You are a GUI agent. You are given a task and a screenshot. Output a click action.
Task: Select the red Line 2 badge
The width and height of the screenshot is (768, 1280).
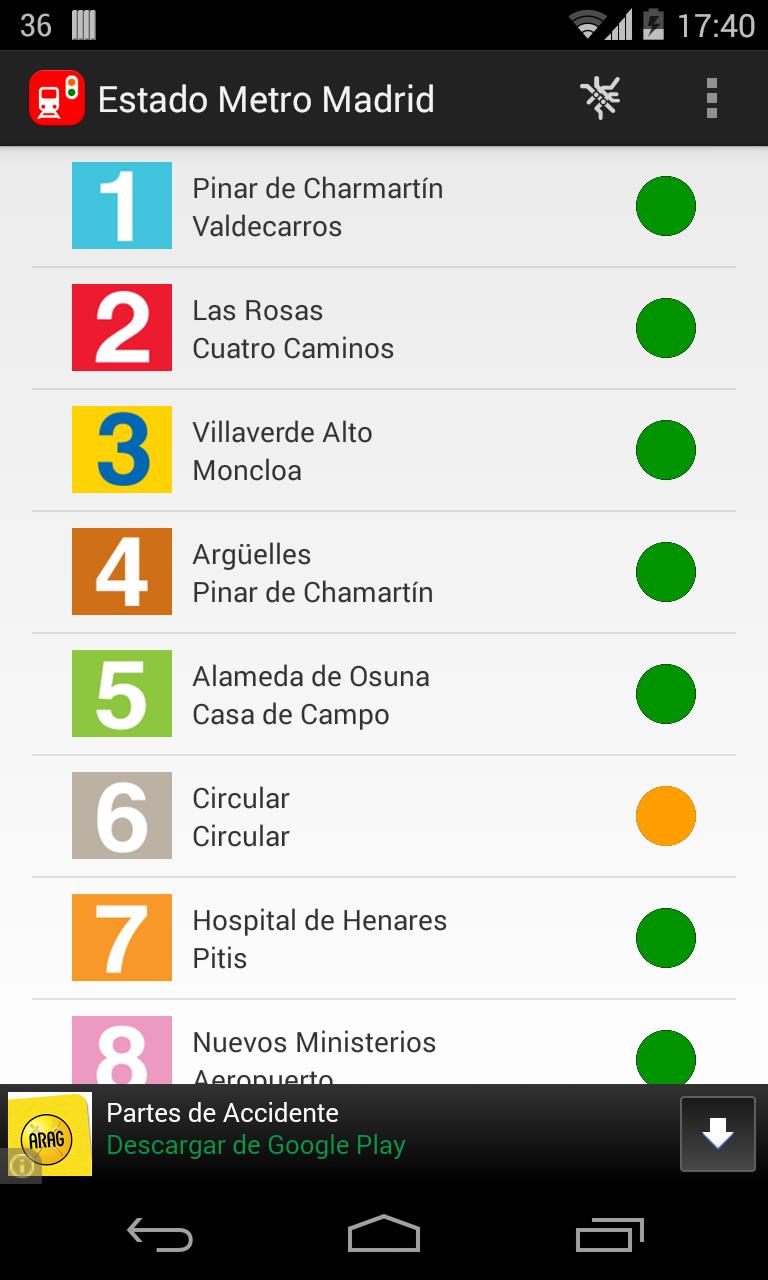click(x=121, y=328)
